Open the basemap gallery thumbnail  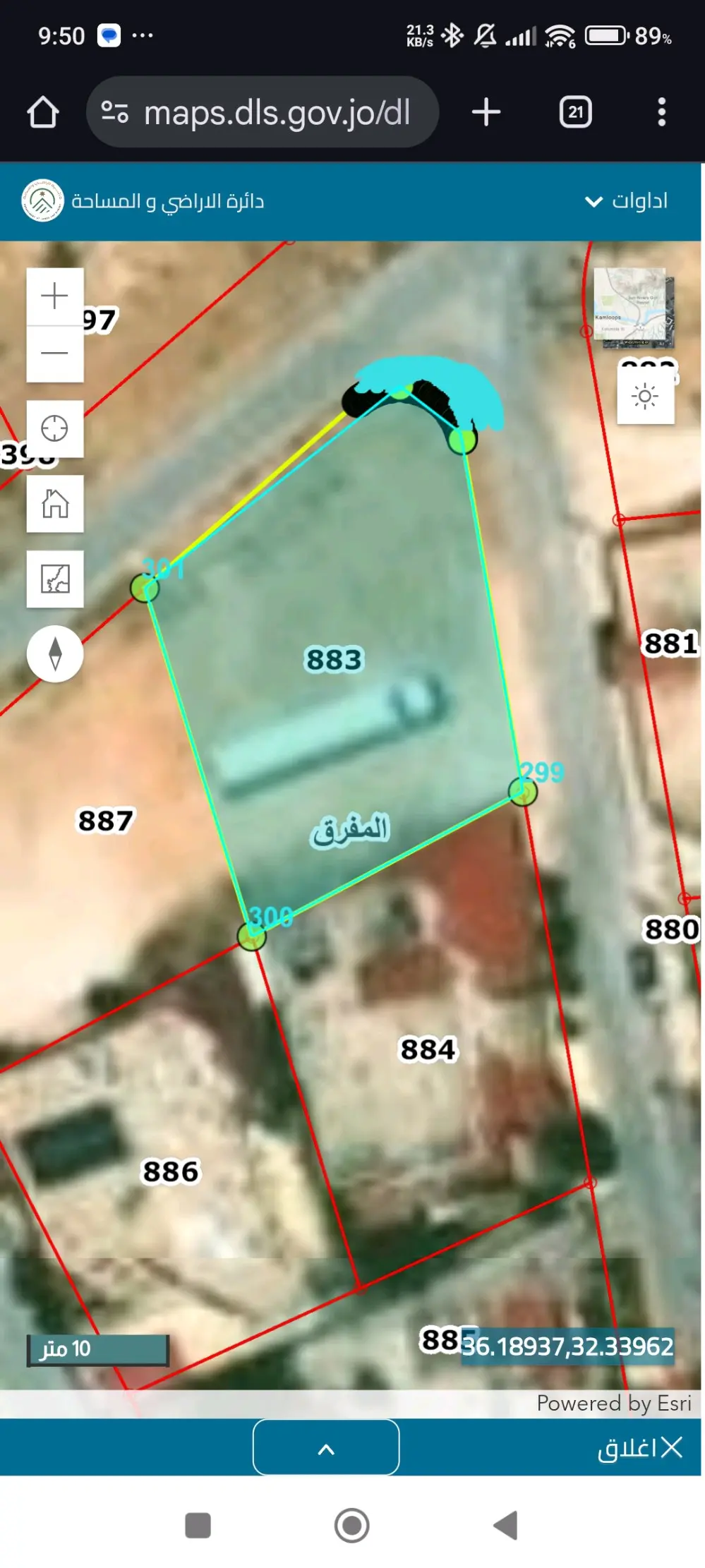(634, 307)
